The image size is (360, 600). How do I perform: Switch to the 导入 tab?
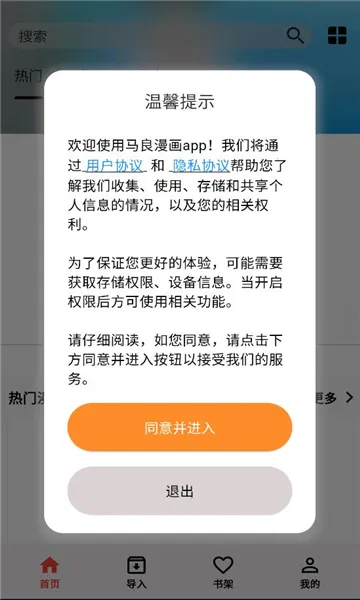coord(137,572)
